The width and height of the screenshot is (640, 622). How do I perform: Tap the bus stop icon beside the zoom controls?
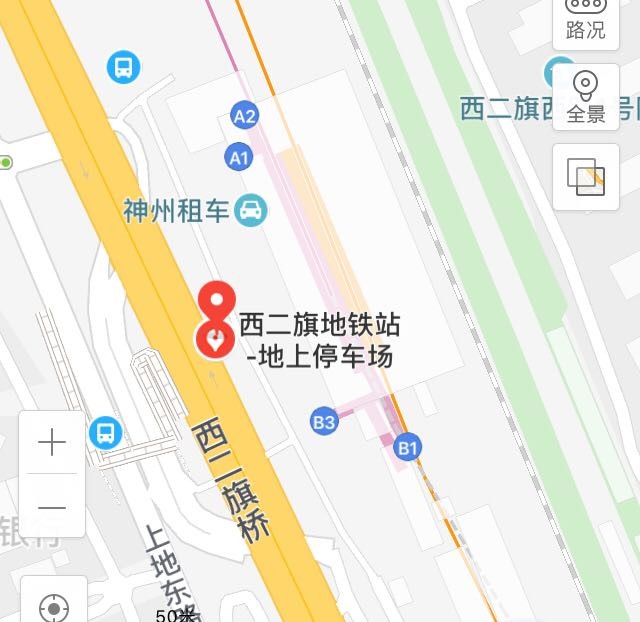(x=105, y=433)
